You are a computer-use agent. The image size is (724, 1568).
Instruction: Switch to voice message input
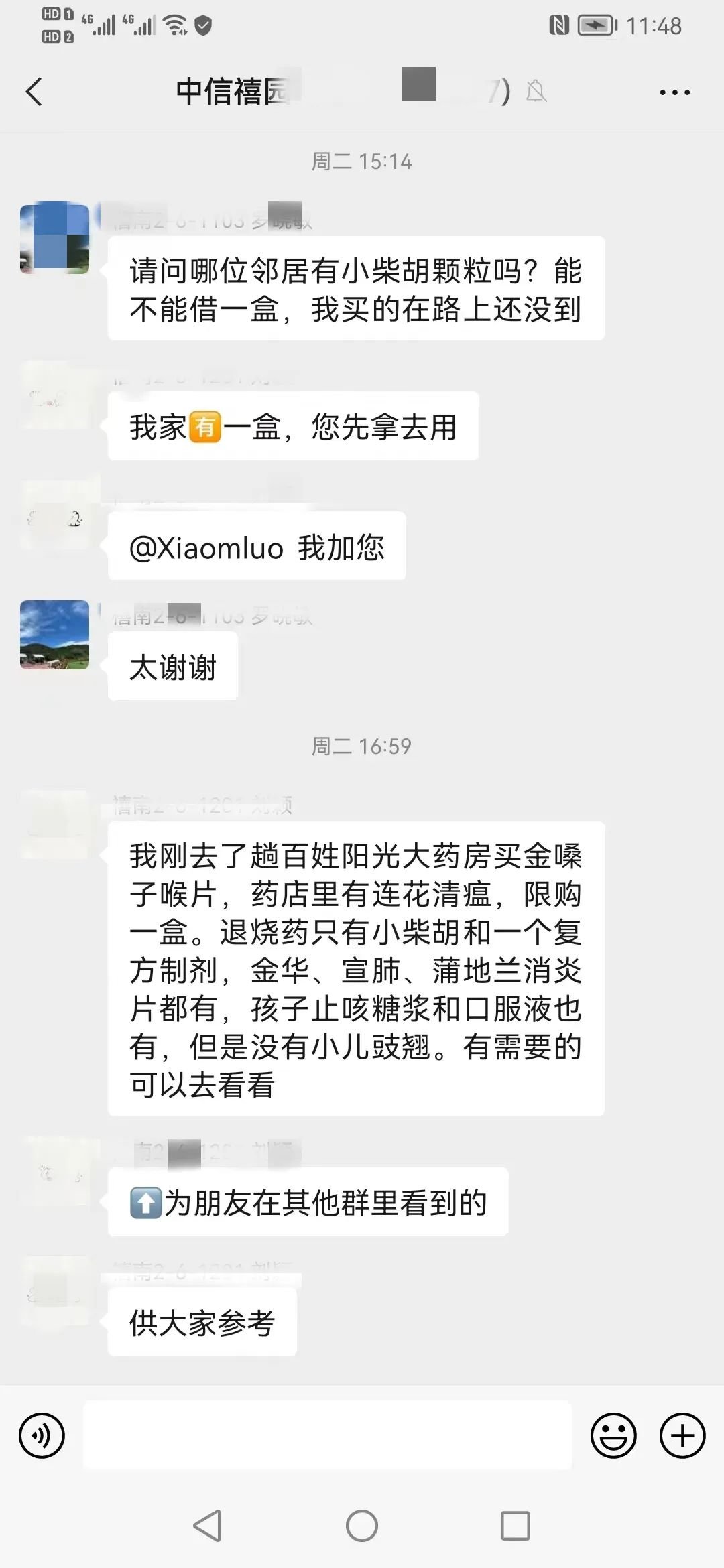[x=42, y=1435]
